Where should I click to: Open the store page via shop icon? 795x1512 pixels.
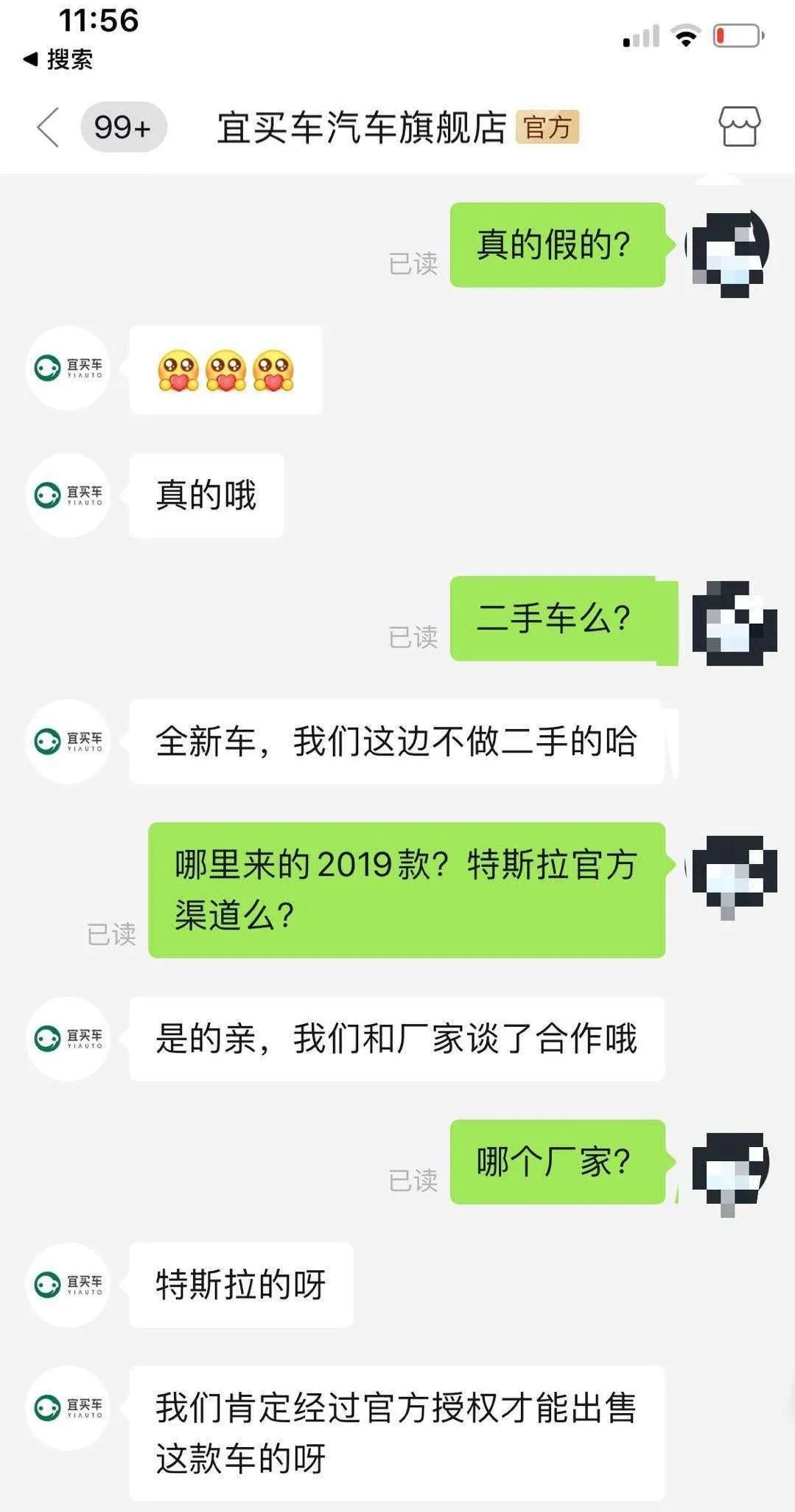pos(741,126)
